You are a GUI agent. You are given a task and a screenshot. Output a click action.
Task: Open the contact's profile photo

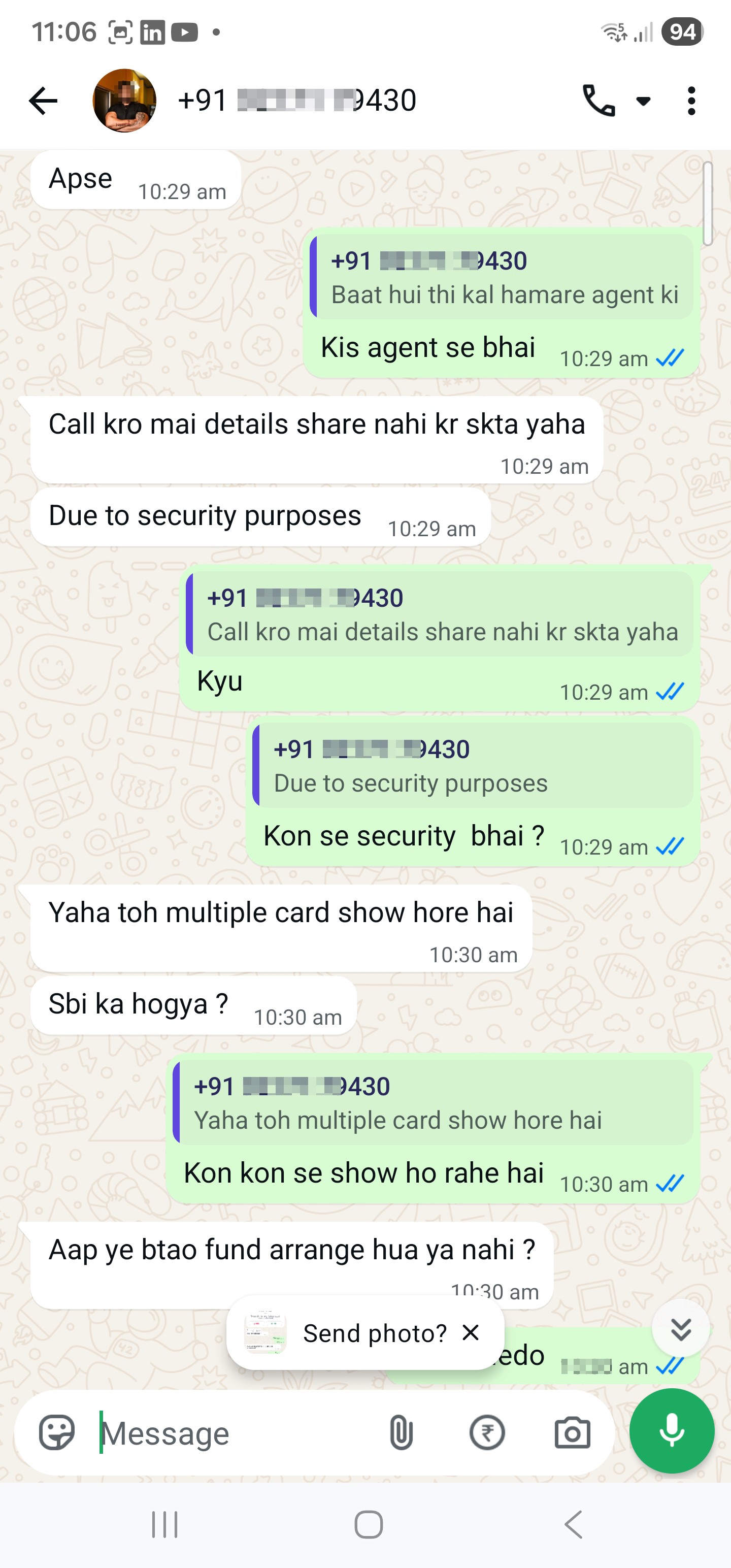124,101
